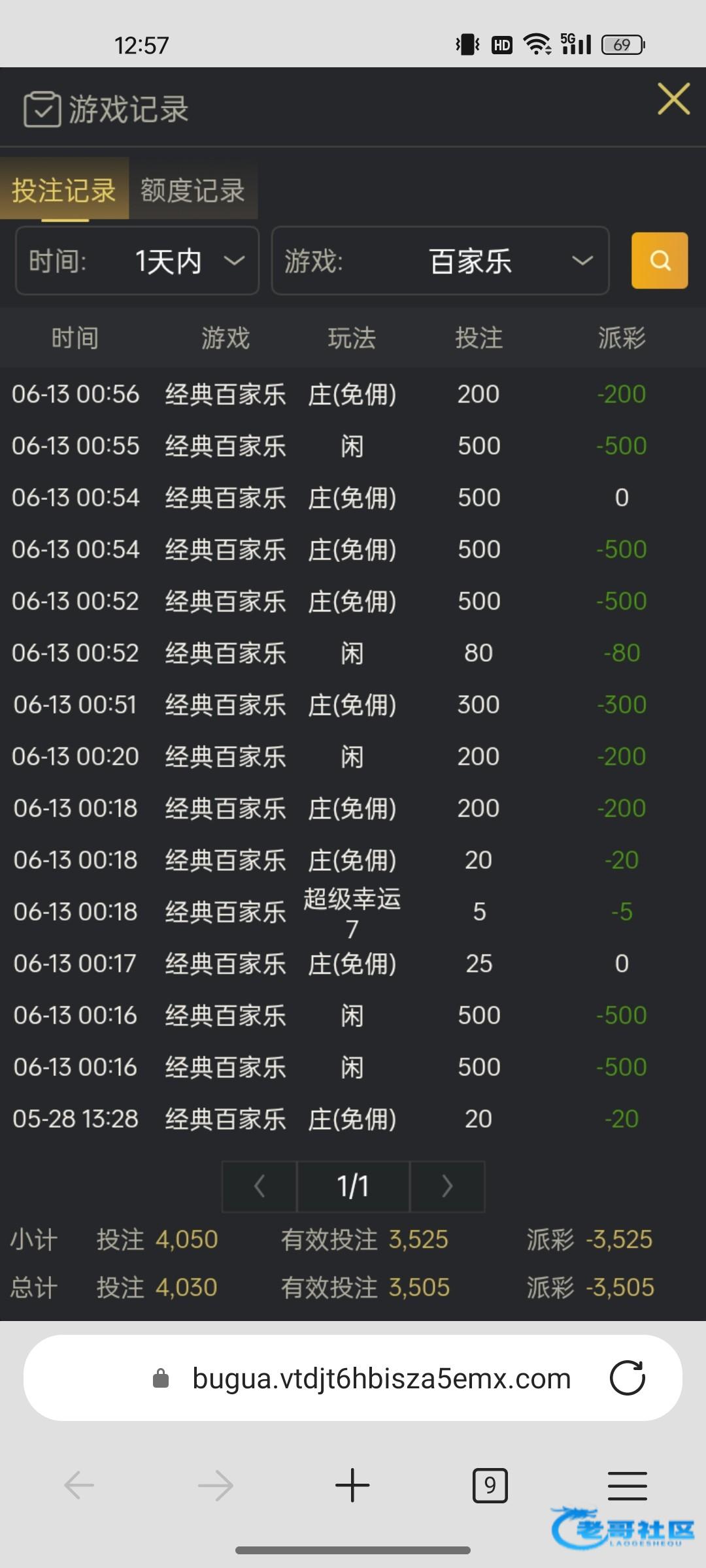Viewport: 706px width, 1568px height.
Task: Tap the browser address bar
Action: (x=353, y=1379)
